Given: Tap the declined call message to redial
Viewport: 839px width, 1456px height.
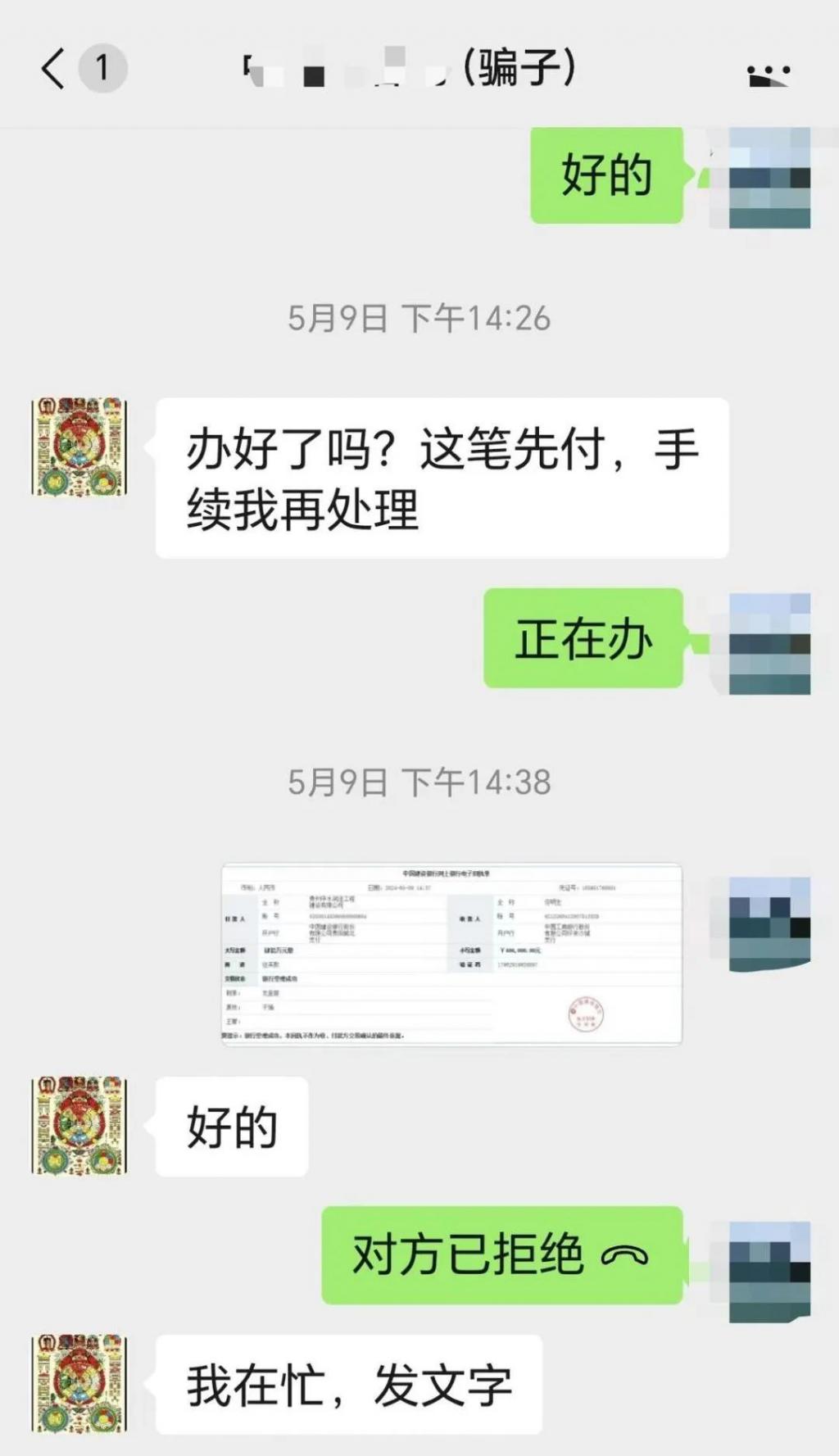Looking at the screenshot, I should tap(501, 1254).
